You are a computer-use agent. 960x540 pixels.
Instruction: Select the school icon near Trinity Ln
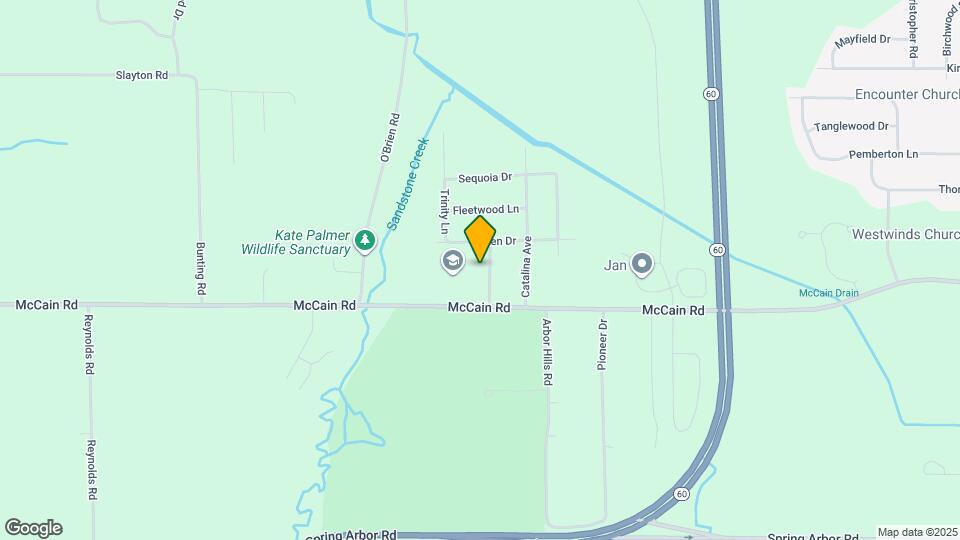[x=452, y=263]
